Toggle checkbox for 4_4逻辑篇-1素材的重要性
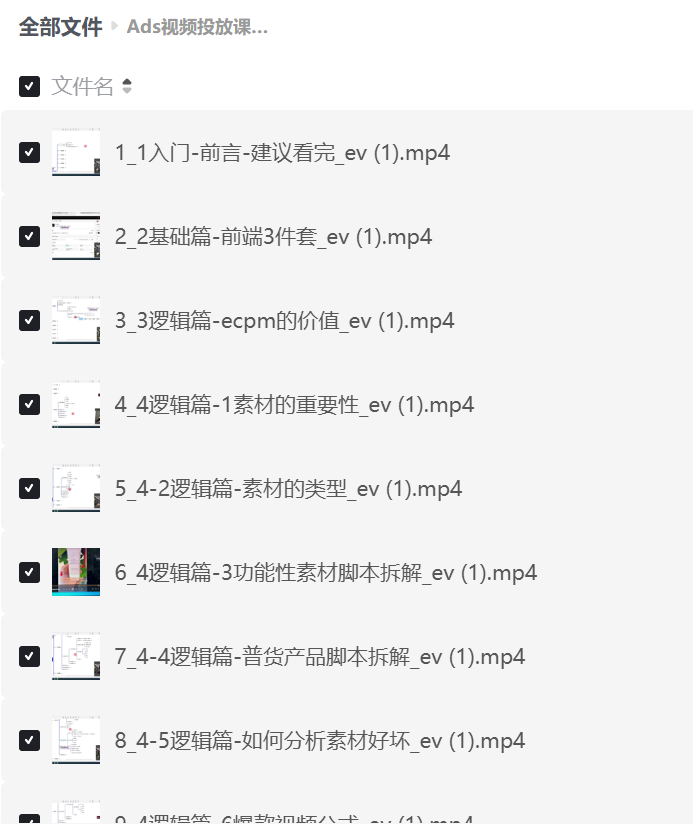693x834 pixels. coord(29,405)
